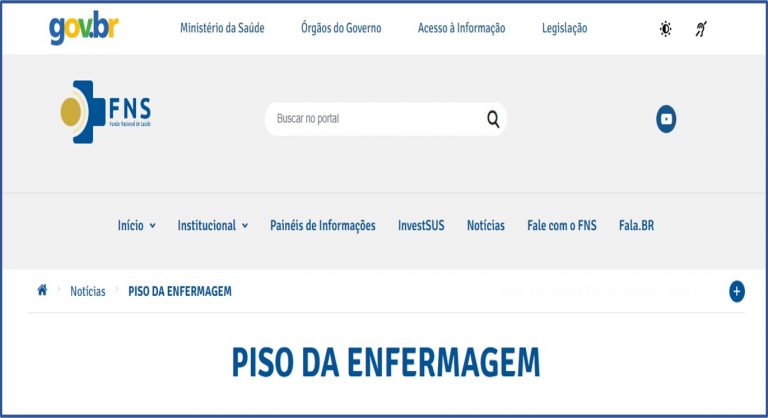The image size is (768, 418).
Task: Tap the home icon in breadcrumb
Action: coord(42,291)
